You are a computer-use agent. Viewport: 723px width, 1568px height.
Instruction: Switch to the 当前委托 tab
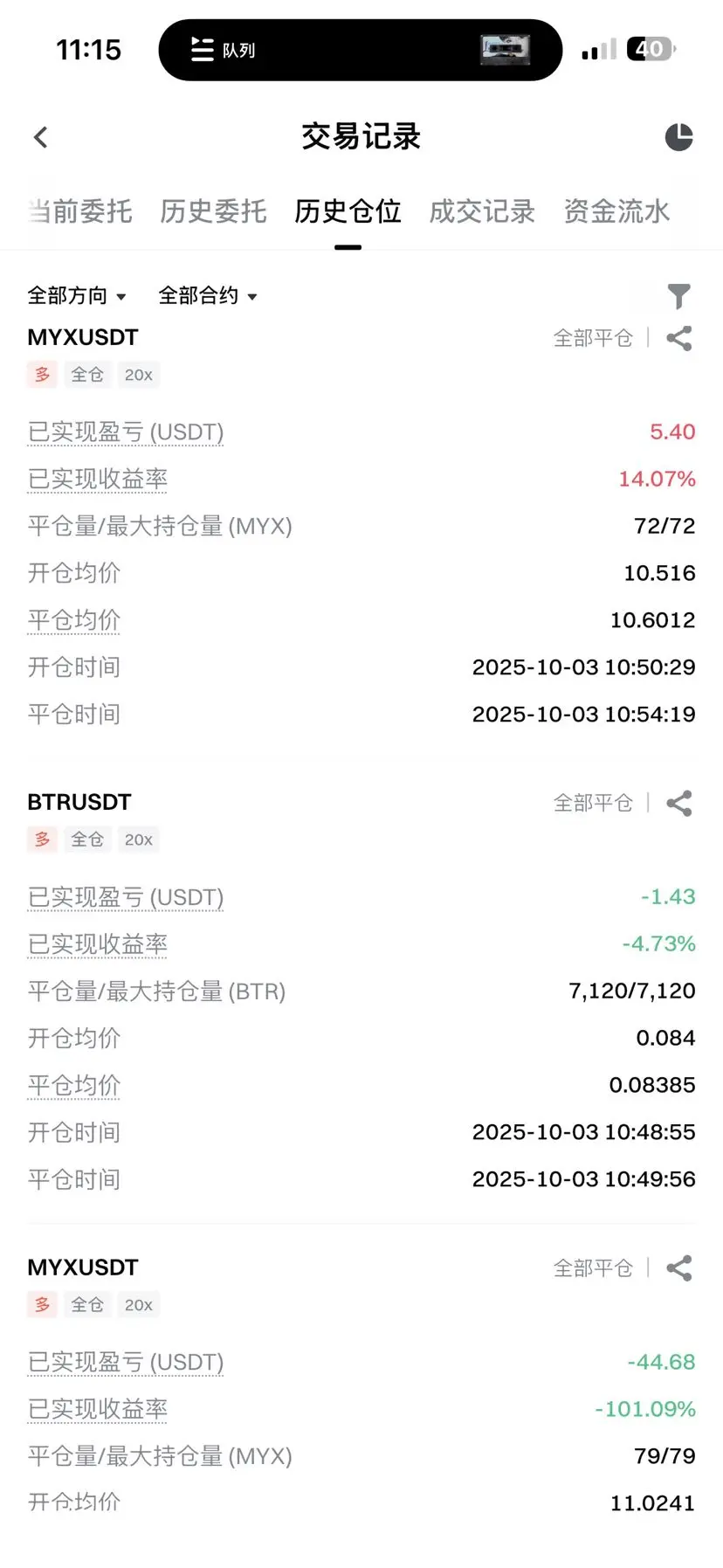pos(81,211)
